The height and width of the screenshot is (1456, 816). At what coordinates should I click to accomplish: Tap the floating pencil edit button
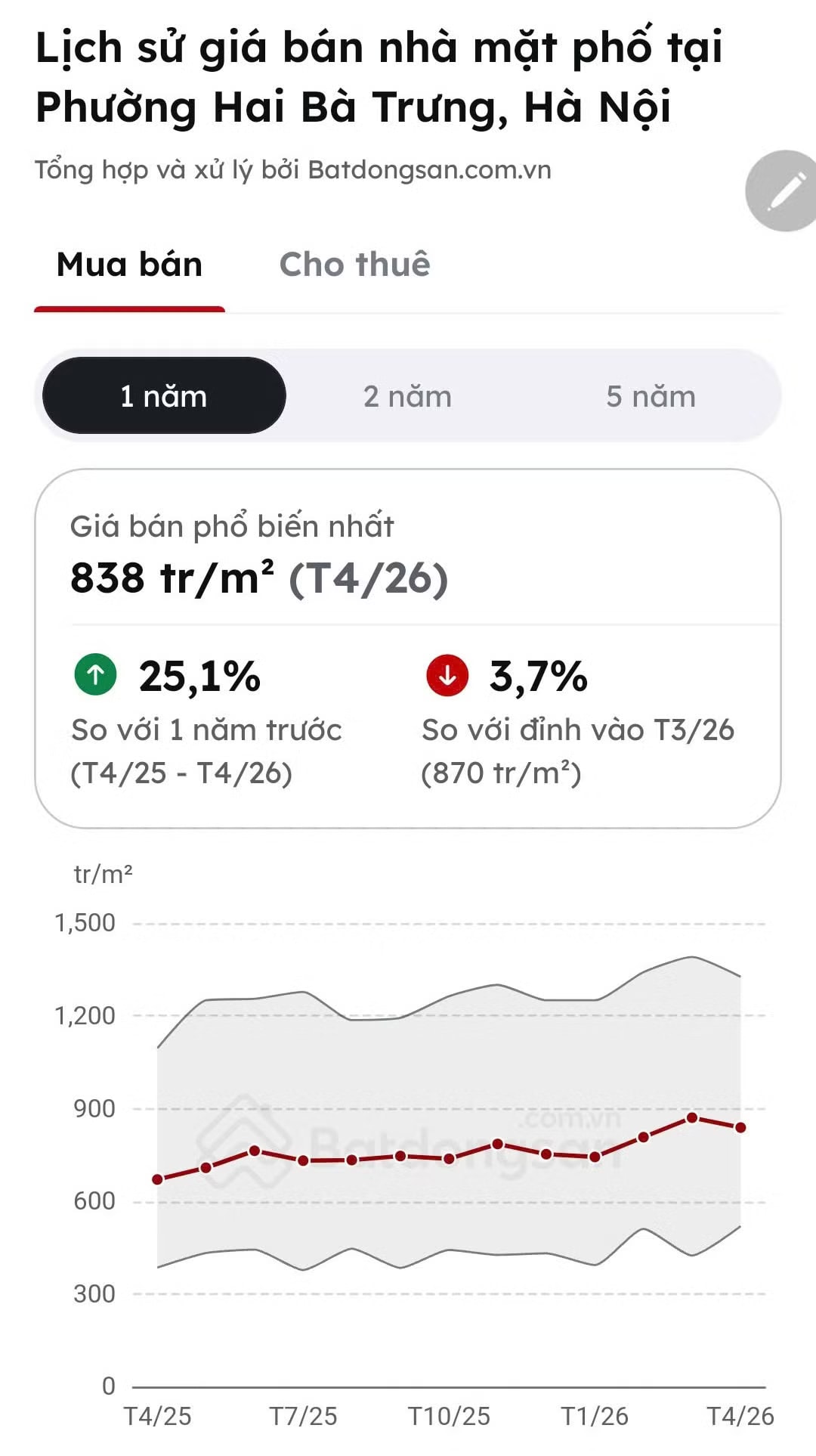point(782,191)
